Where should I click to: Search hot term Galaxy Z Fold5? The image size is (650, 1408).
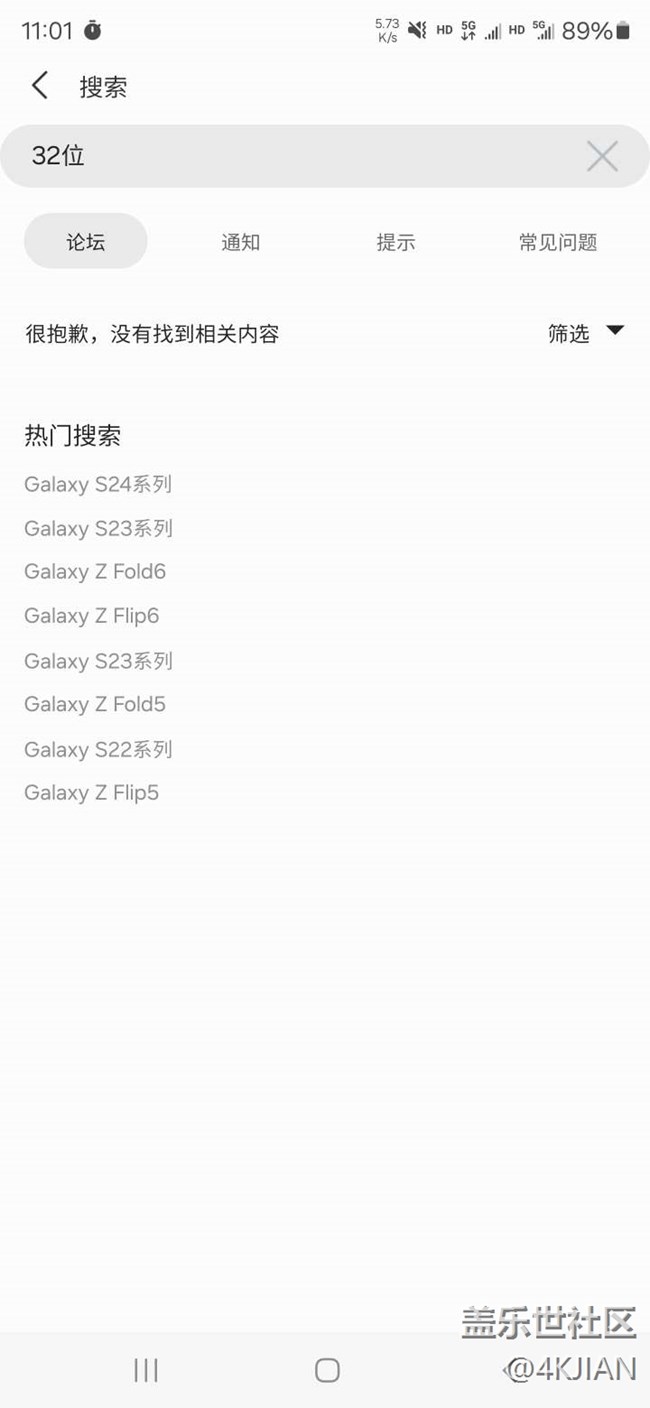click(95, 704)
